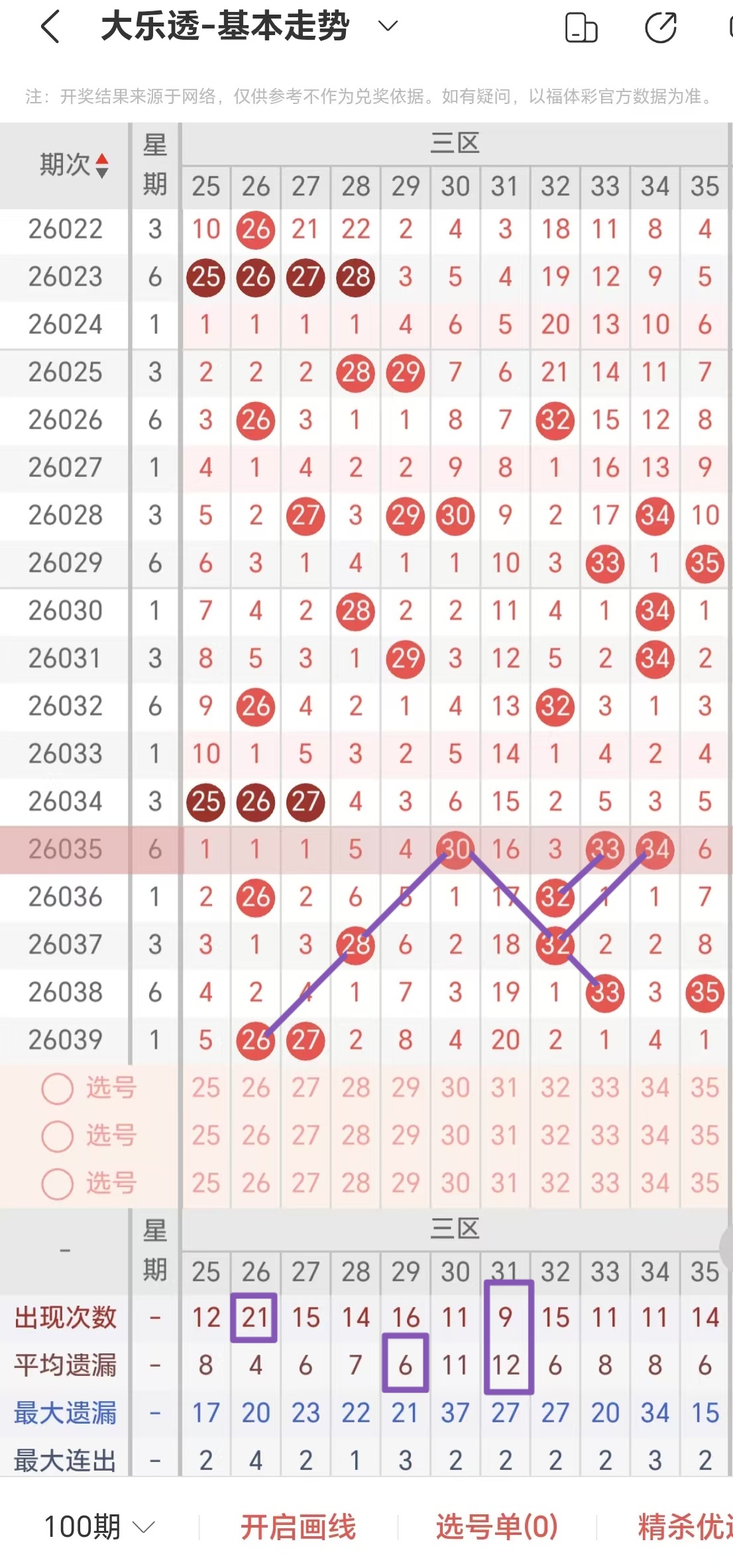Image resolution: width=733 pixels, height=1568 pixels.
Task: Select the second 选号 row radio button
Action: point(58,1136)
